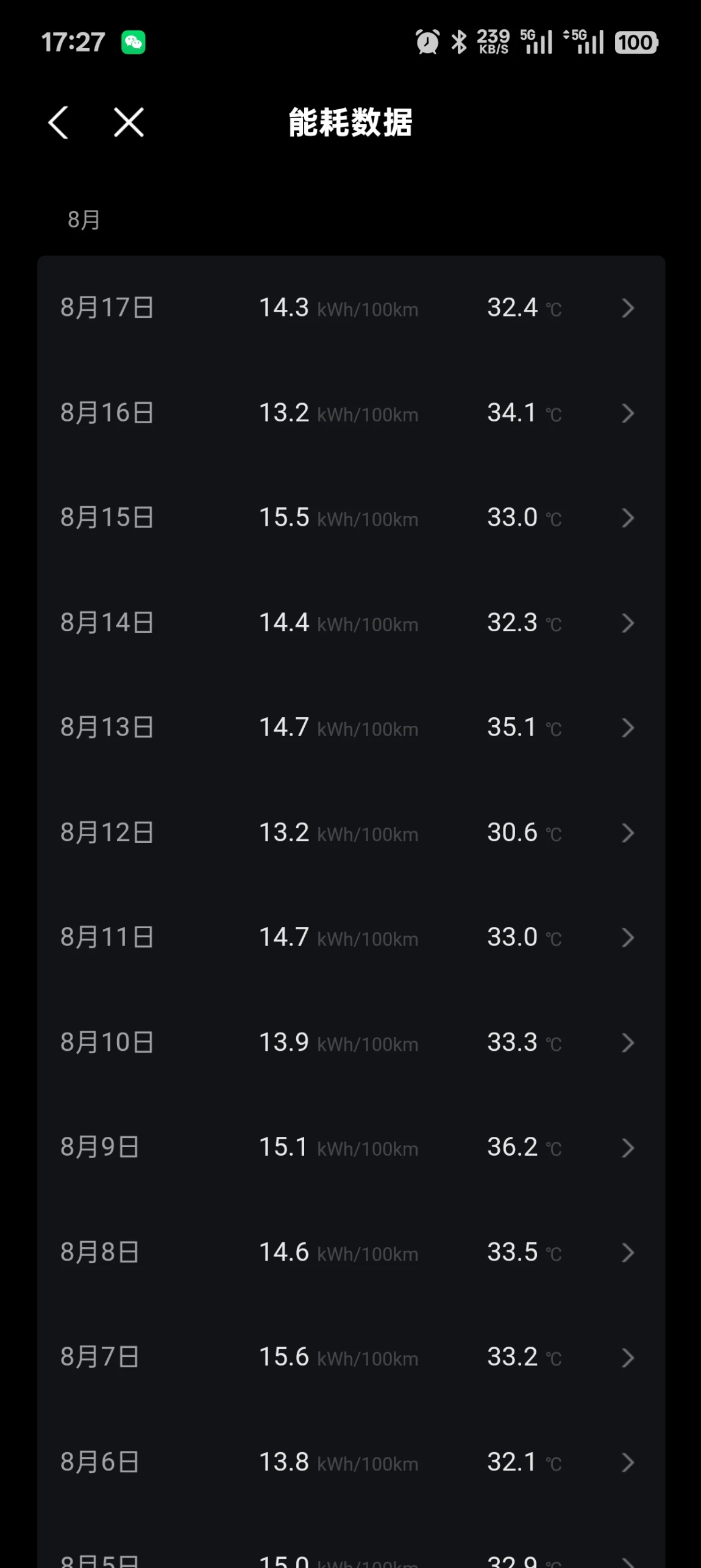Image resolution: width=701 pixels, height=1568 pixels.
Task: Show details for 8月10日
Action: pyautogui.click(x=350, y=1042)
